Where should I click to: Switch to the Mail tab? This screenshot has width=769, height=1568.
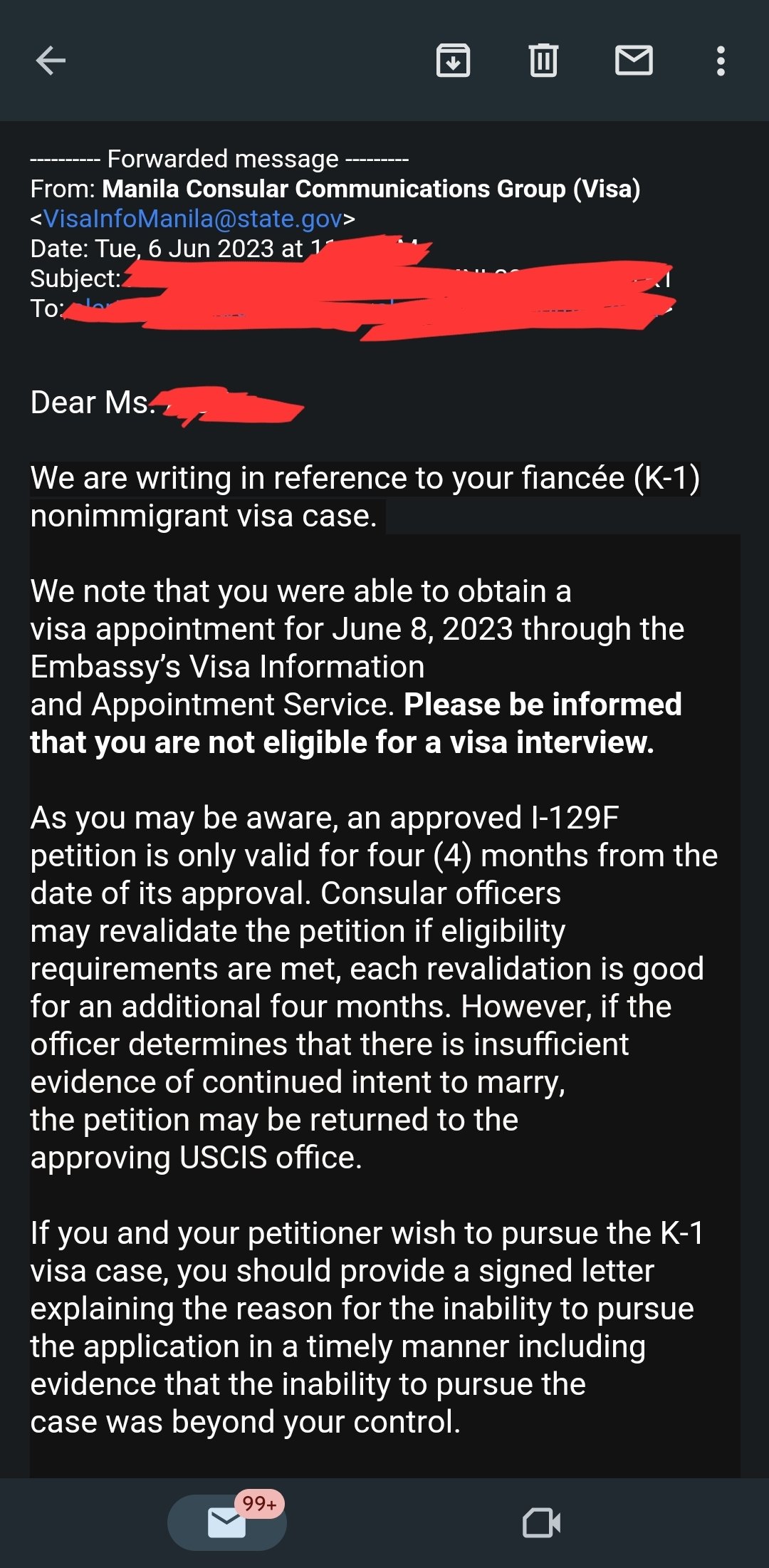[x=227, y=1522]
